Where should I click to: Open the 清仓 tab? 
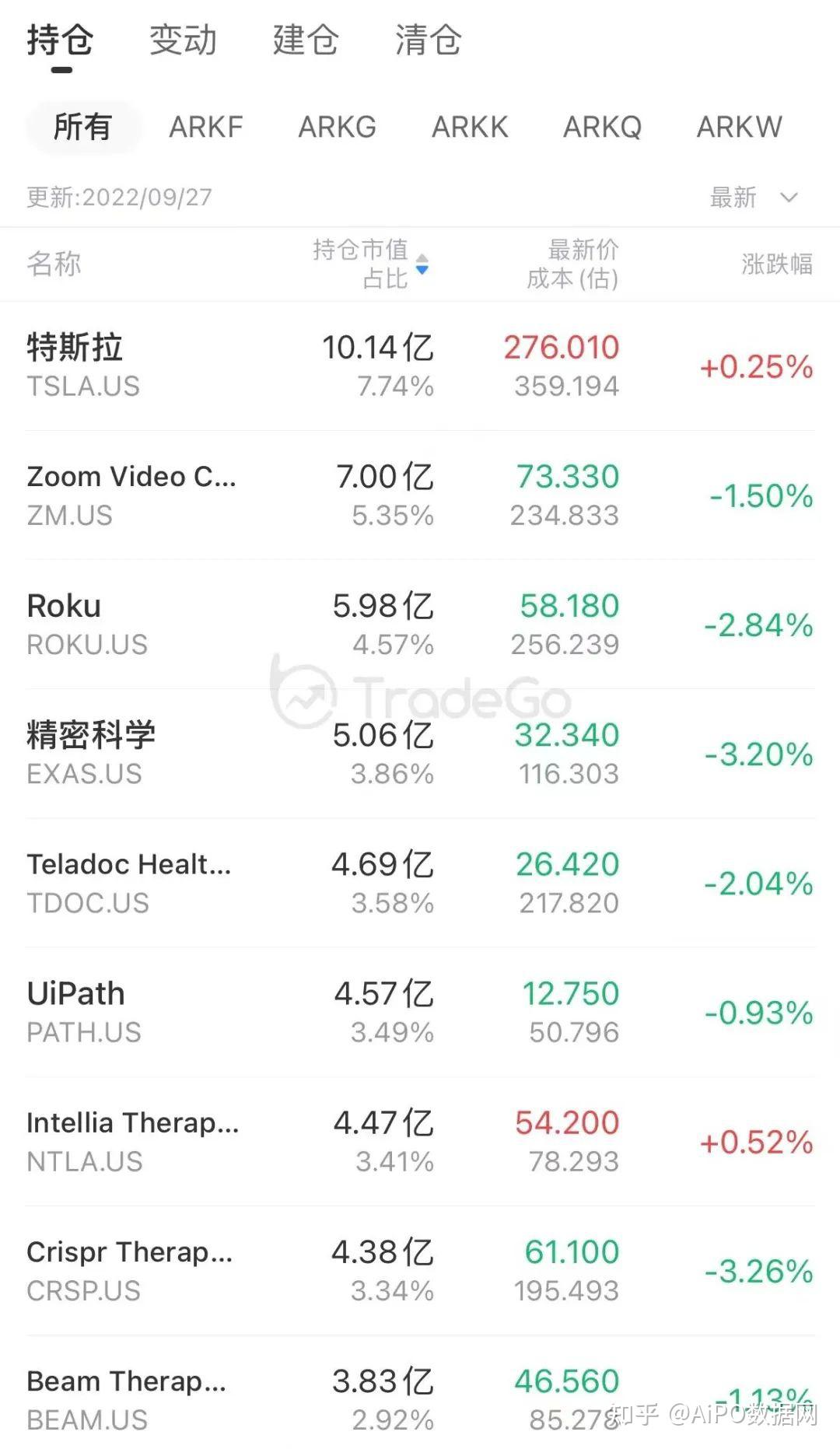tap(428, 40)
